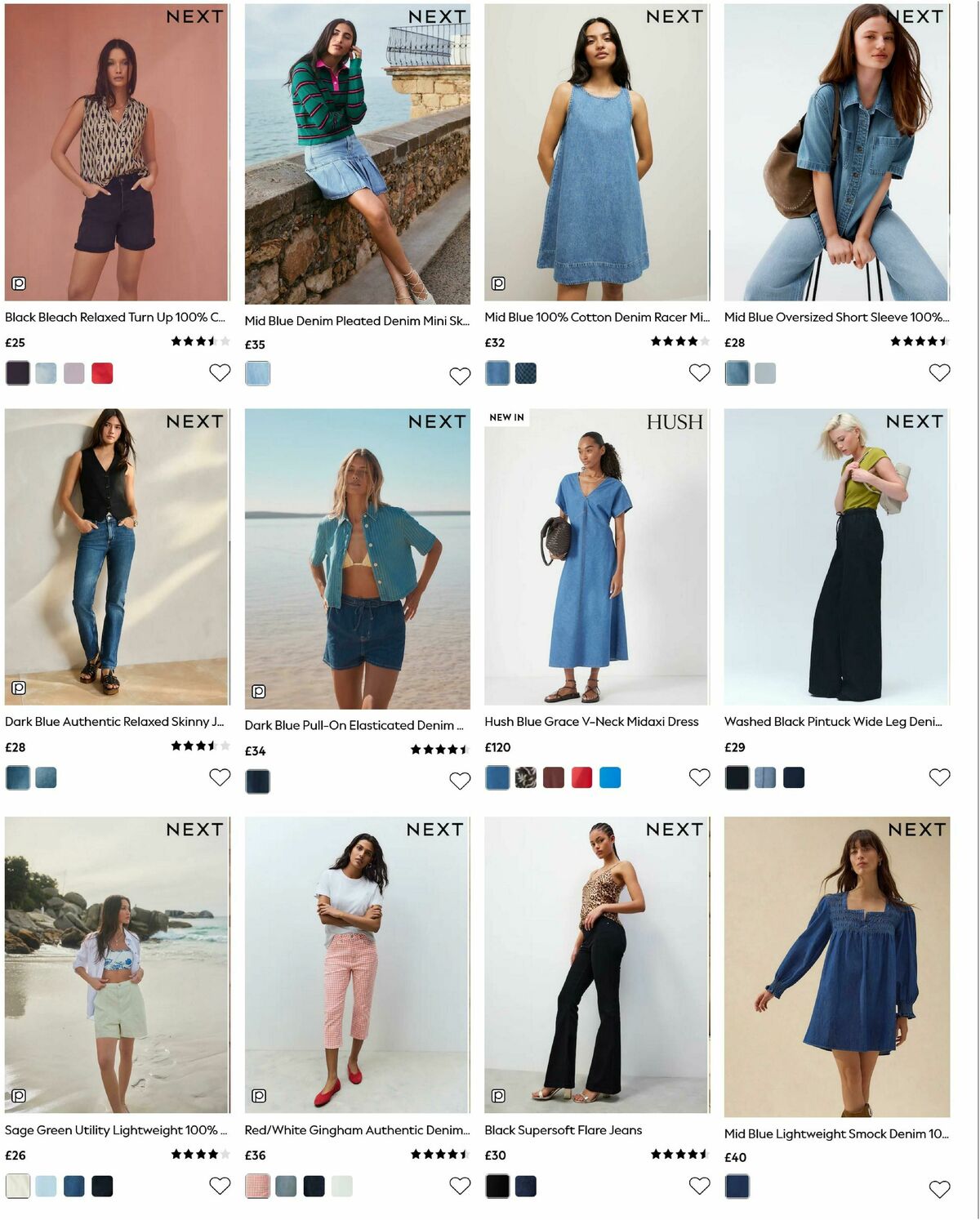Click the heart icon on Mid Blue Oversized Short Sleeve
Screen dimensions: 980x1220
click(938, 373)
